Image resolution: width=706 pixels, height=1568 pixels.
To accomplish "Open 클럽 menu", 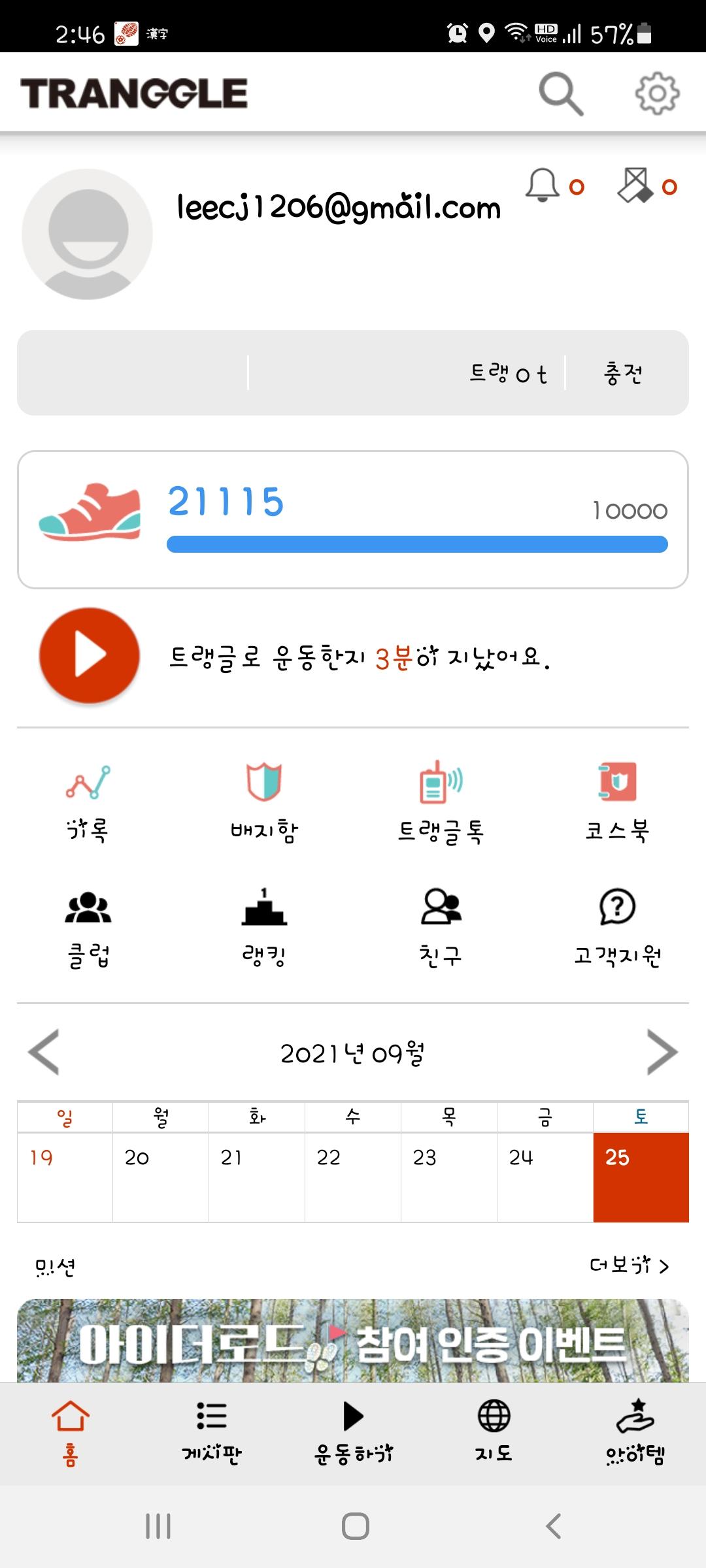I will [x=88, y=927].
